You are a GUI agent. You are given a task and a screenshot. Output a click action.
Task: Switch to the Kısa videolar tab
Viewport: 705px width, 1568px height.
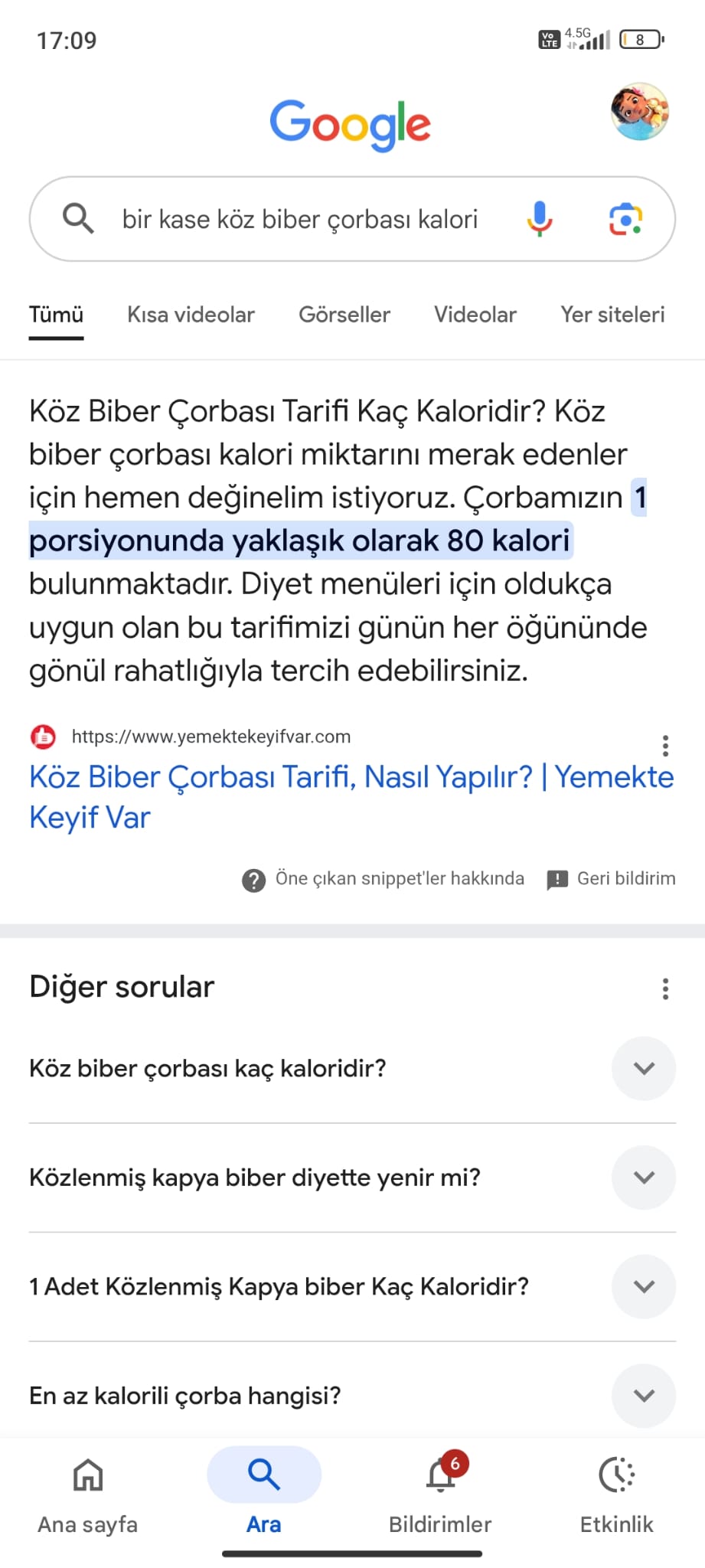tap(191, 315)
